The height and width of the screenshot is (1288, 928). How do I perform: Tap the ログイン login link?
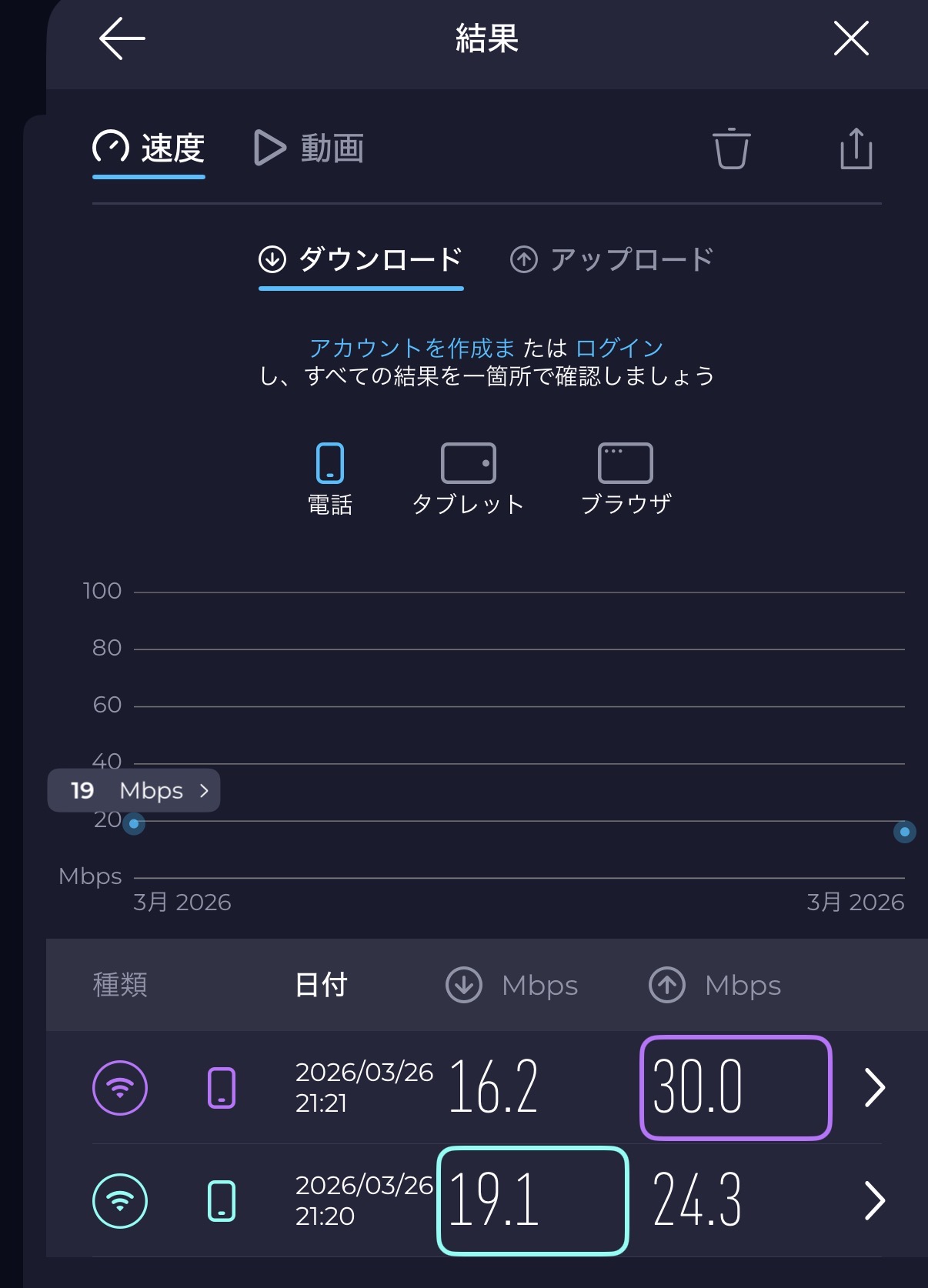point(619,349)
